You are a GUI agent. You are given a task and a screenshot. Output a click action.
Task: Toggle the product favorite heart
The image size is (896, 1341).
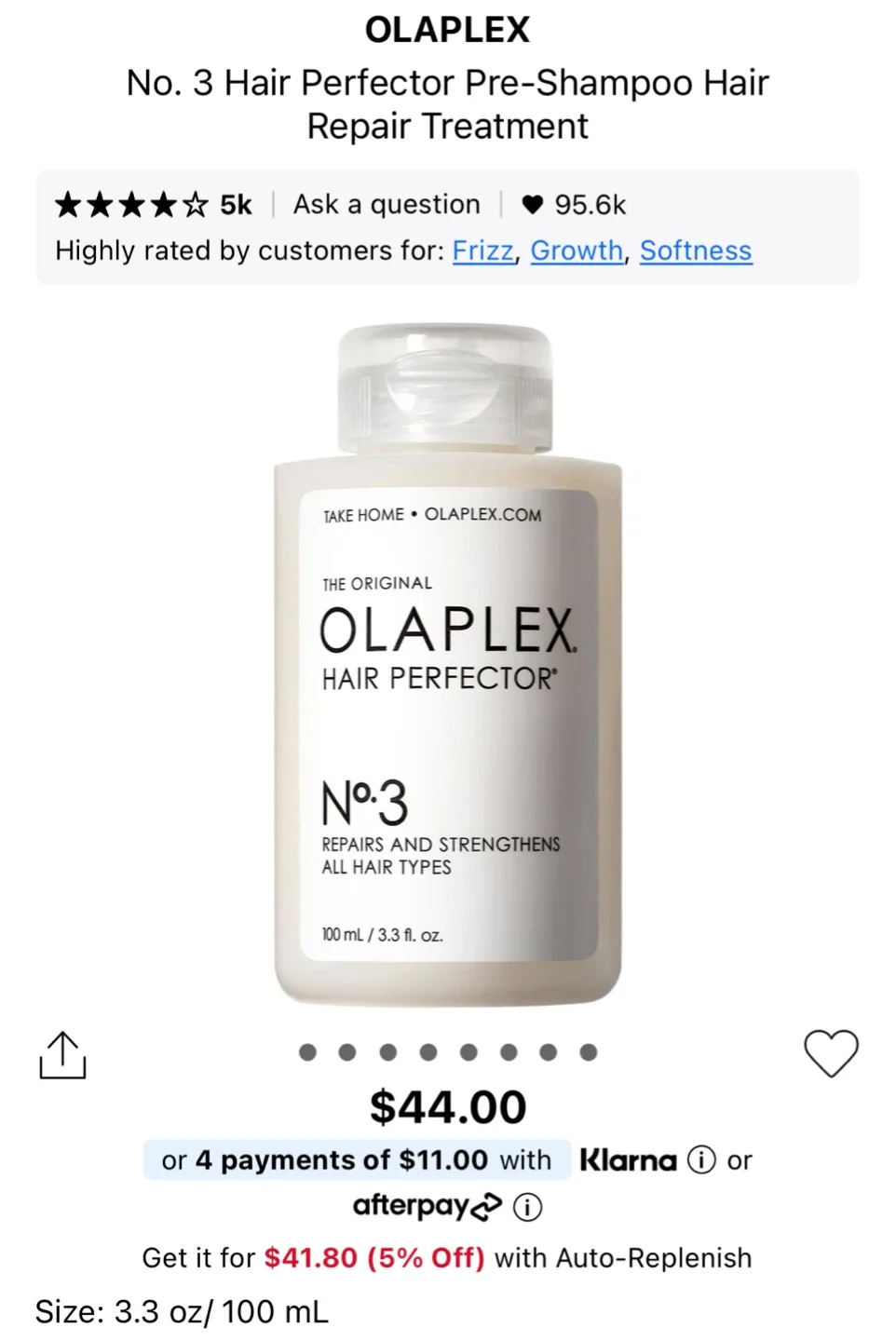point(832,1053)
